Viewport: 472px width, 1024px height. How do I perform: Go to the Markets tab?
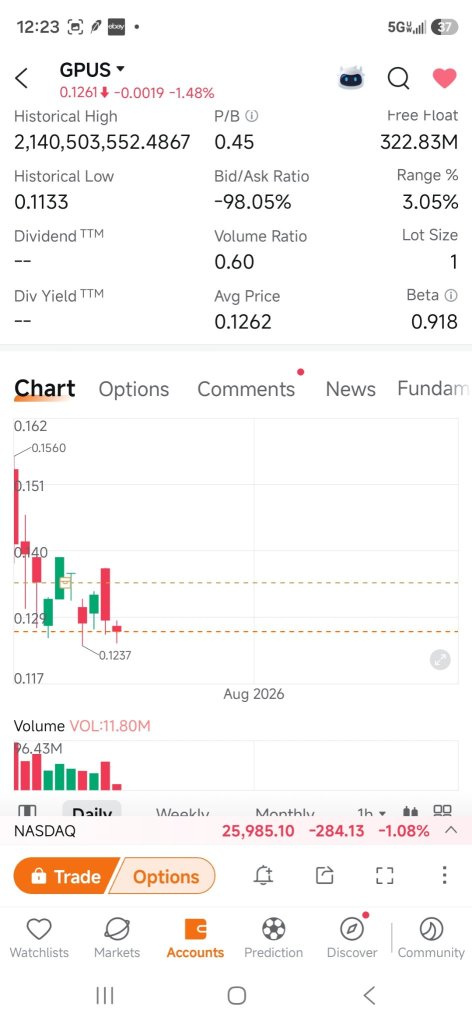pyautogui.click(x=117, y=938)
